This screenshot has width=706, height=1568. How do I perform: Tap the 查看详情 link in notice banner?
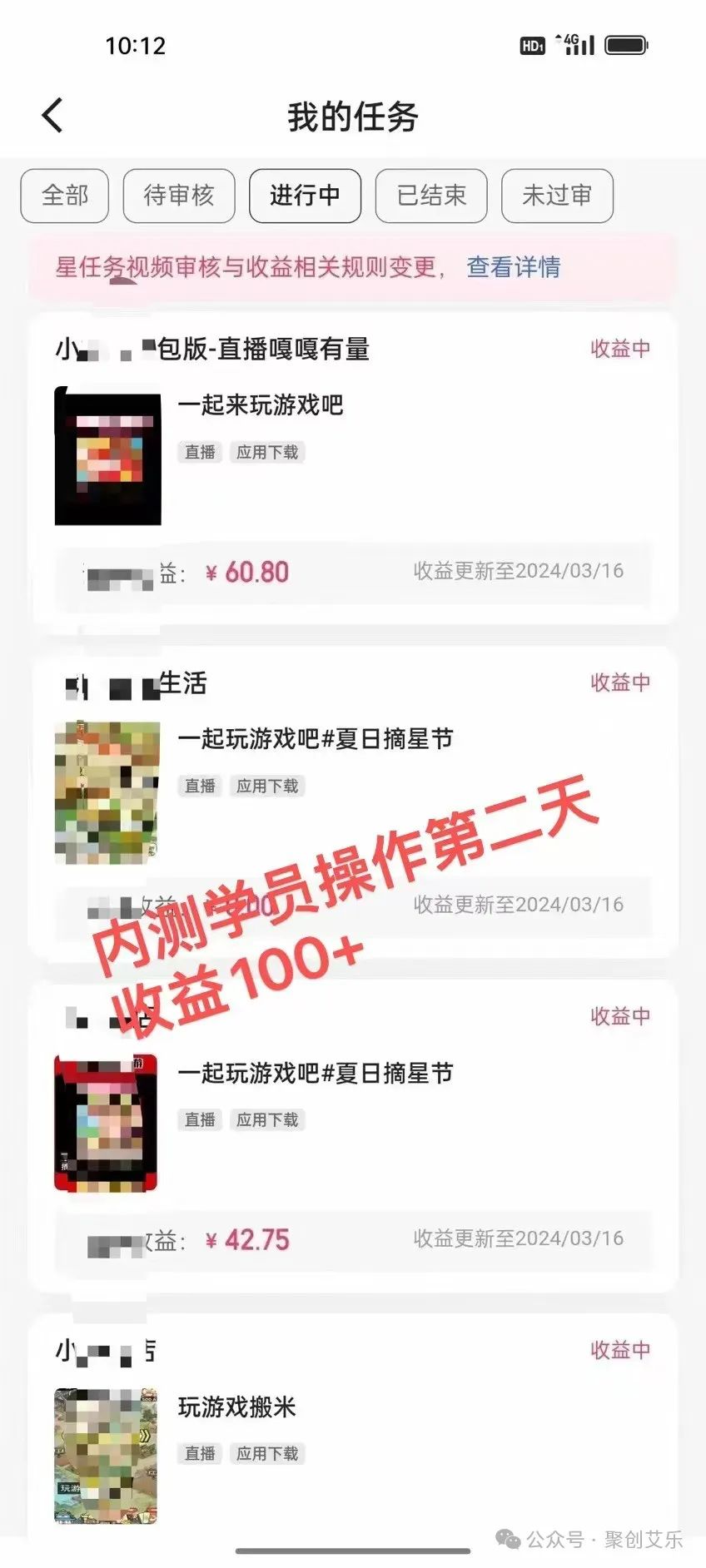[x=513, y=268]
